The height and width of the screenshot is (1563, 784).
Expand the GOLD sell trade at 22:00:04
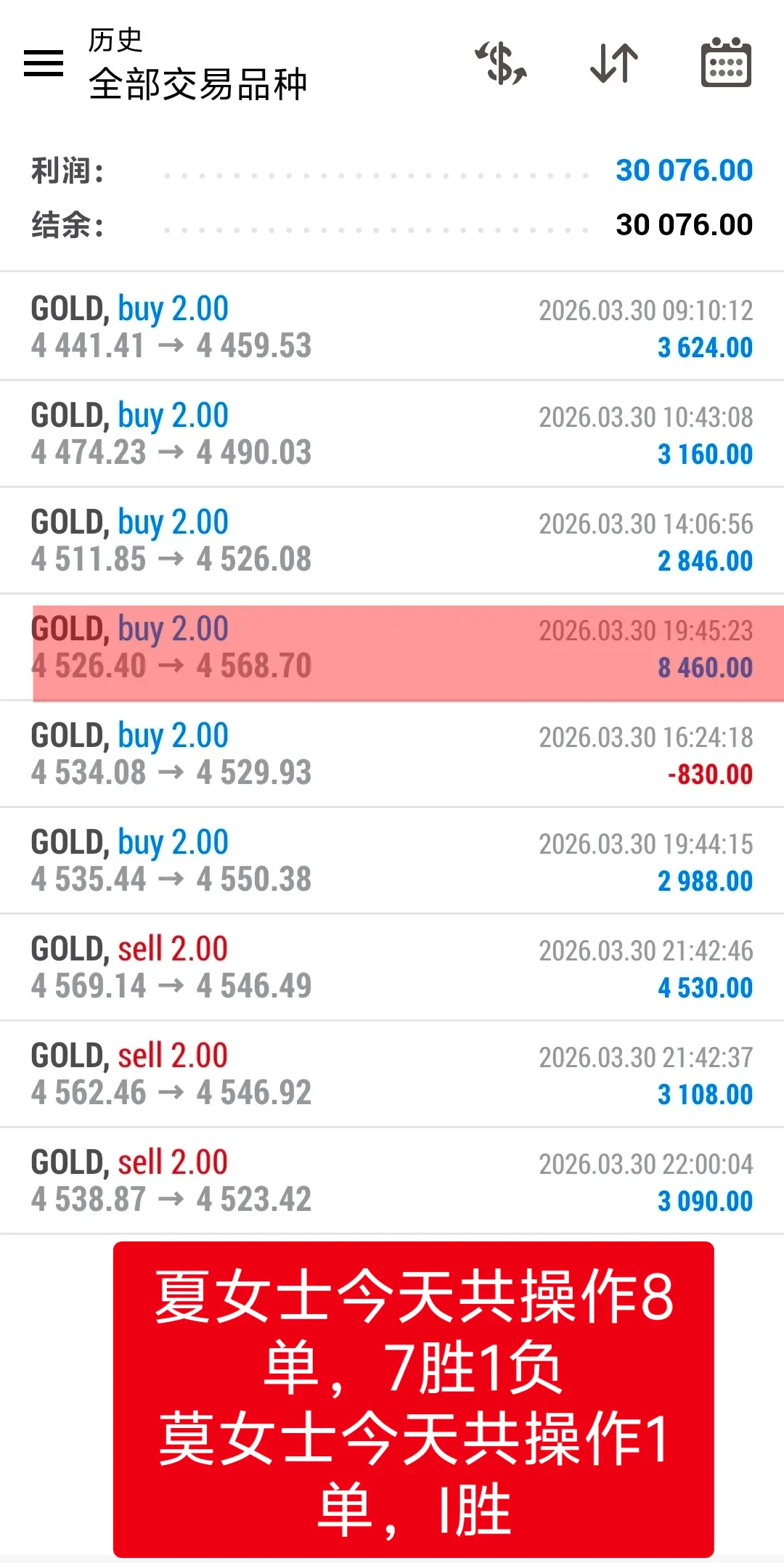tap(392, 1181)
